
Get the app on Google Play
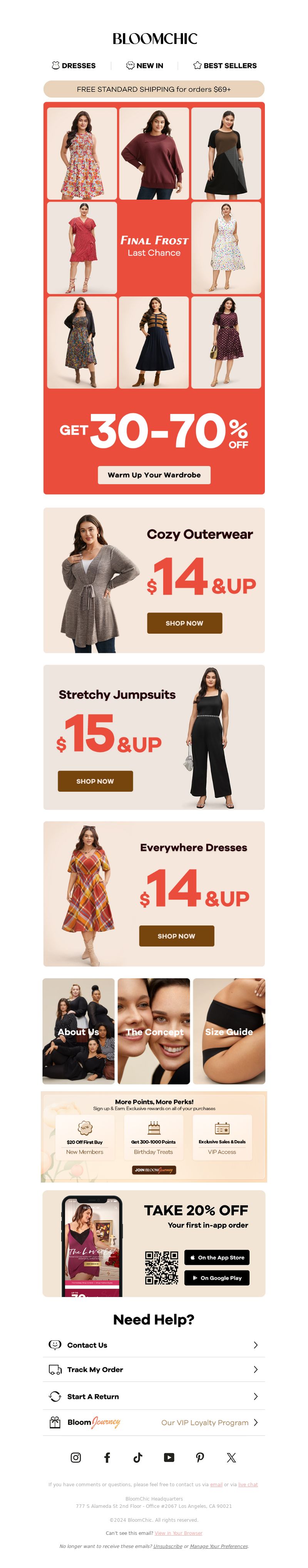tap(216, 1278)
